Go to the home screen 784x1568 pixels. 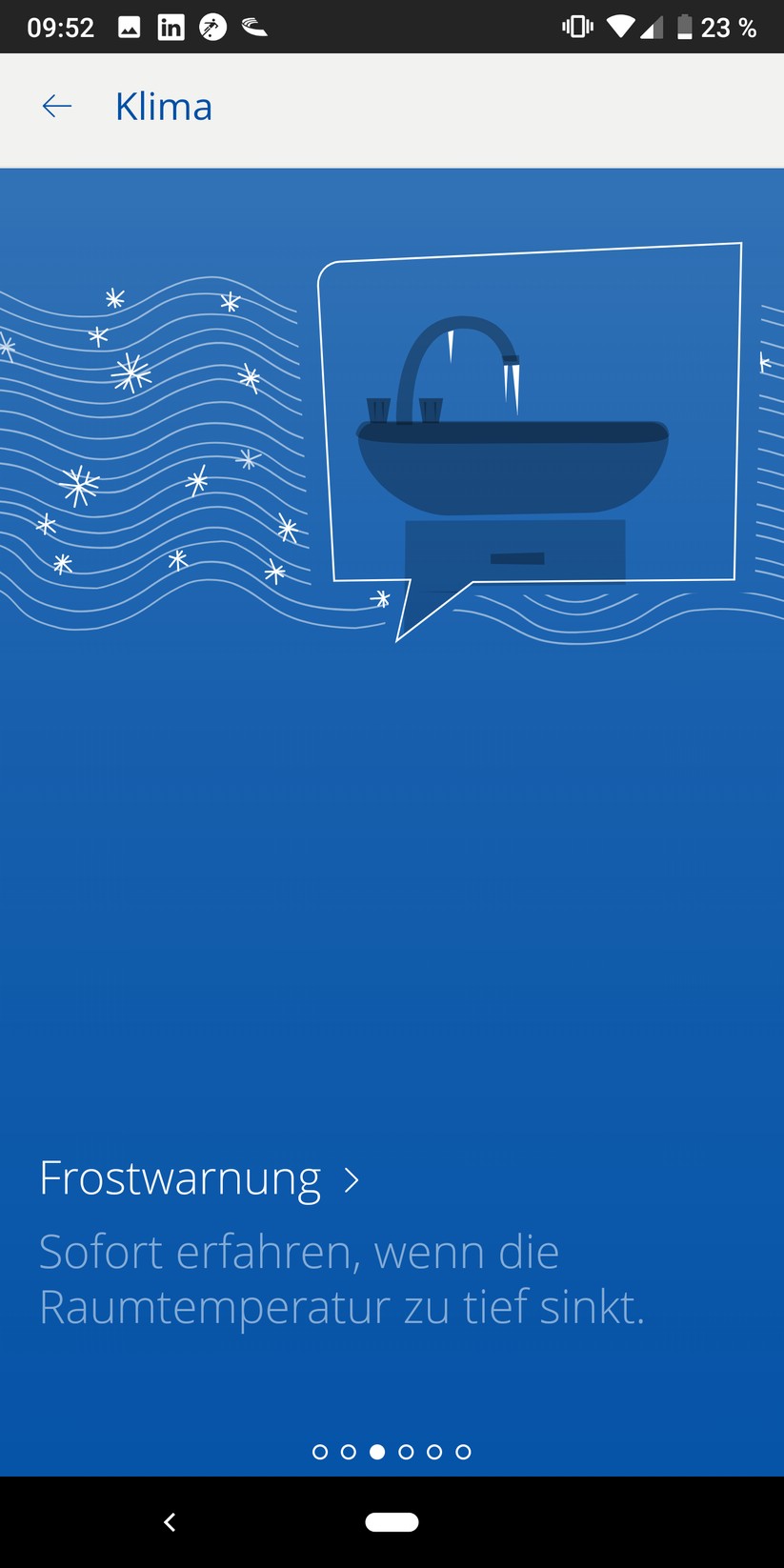(392, 1522)
